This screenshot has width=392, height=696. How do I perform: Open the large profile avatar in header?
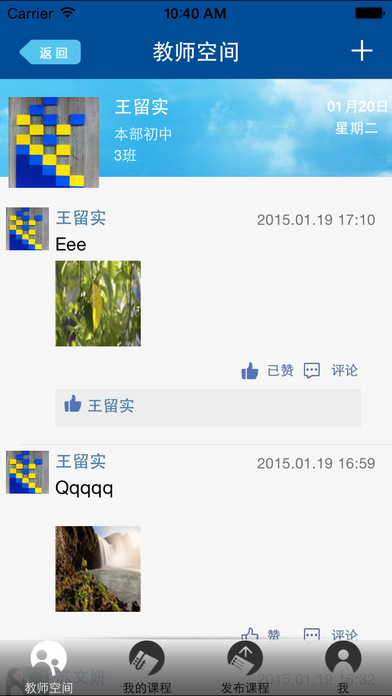54,142
